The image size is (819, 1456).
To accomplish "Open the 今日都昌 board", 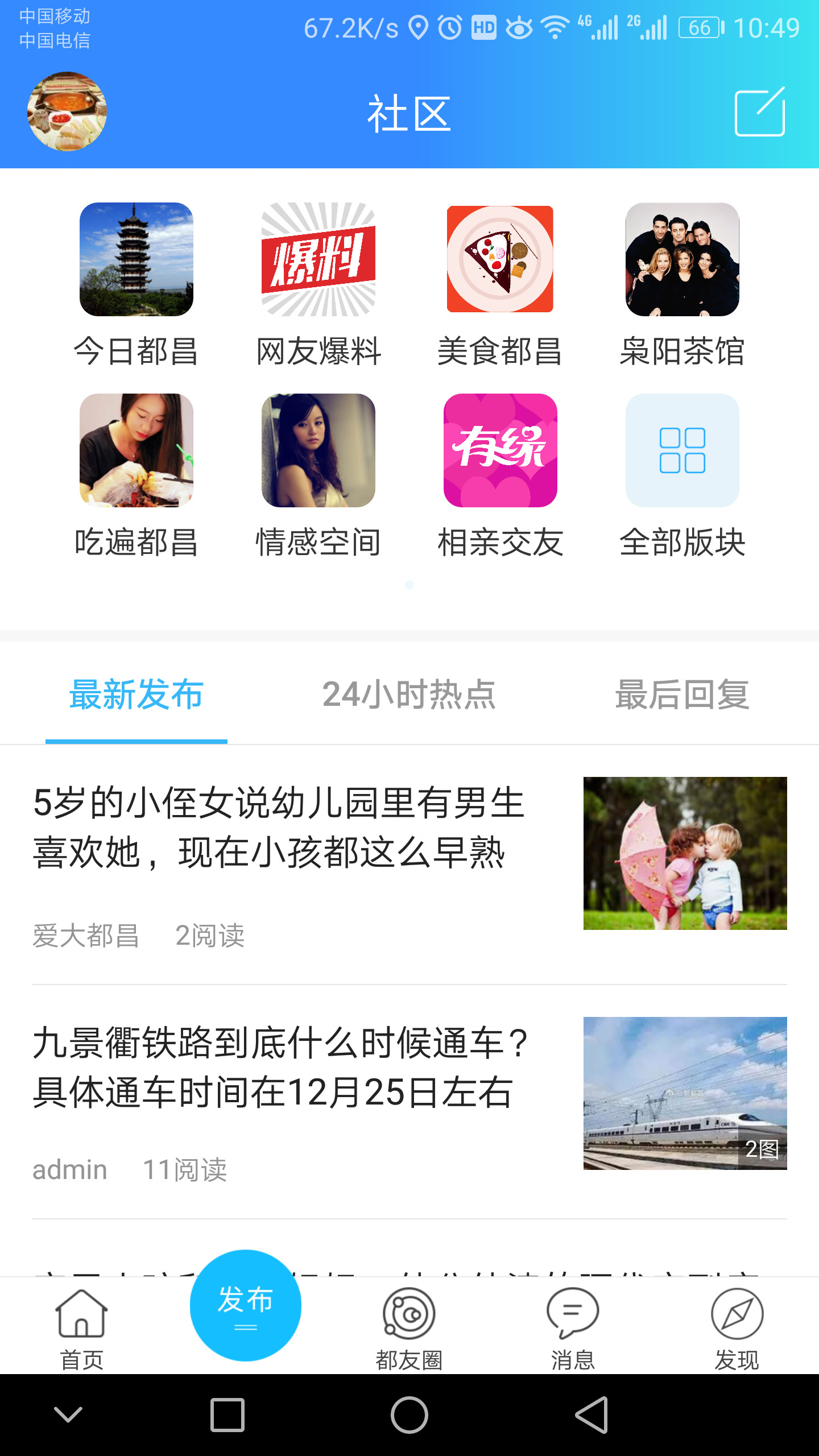I will (136, 284).
